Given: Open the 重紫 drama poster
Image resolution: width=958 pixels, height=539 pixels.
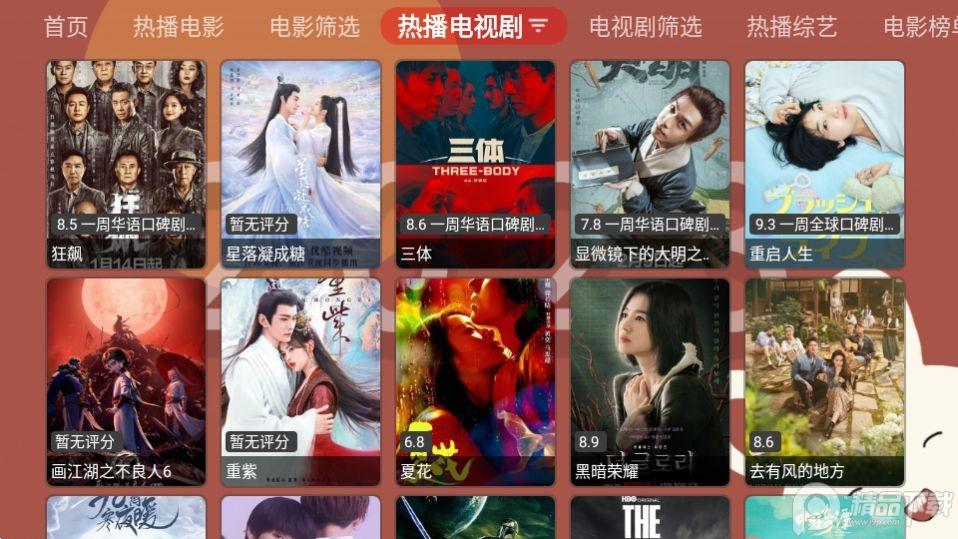Looking at the screenshot, I should pos(300,381).
